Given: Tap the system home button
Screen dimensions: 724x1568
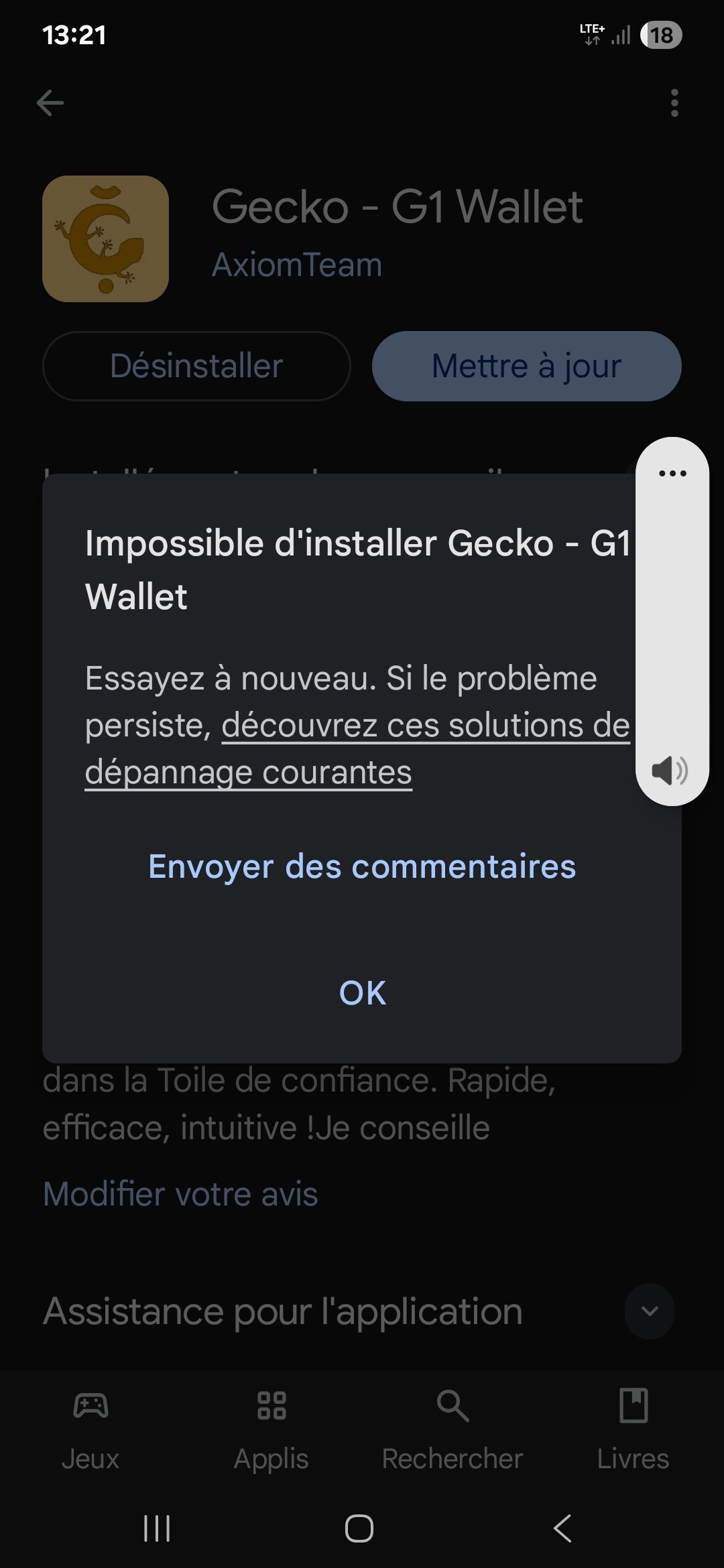Looking at the screenshot, I should (x=359, y=1528).
